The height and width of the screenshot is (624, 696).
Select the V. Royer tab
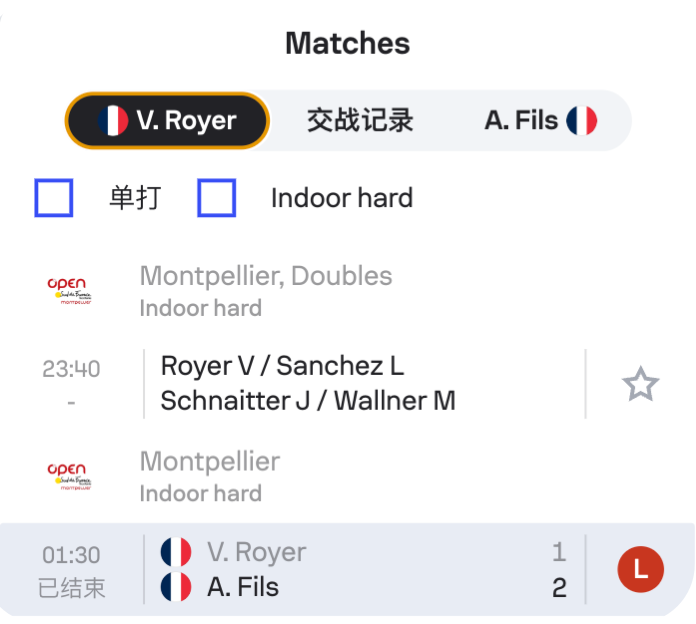tap(168, 121)
